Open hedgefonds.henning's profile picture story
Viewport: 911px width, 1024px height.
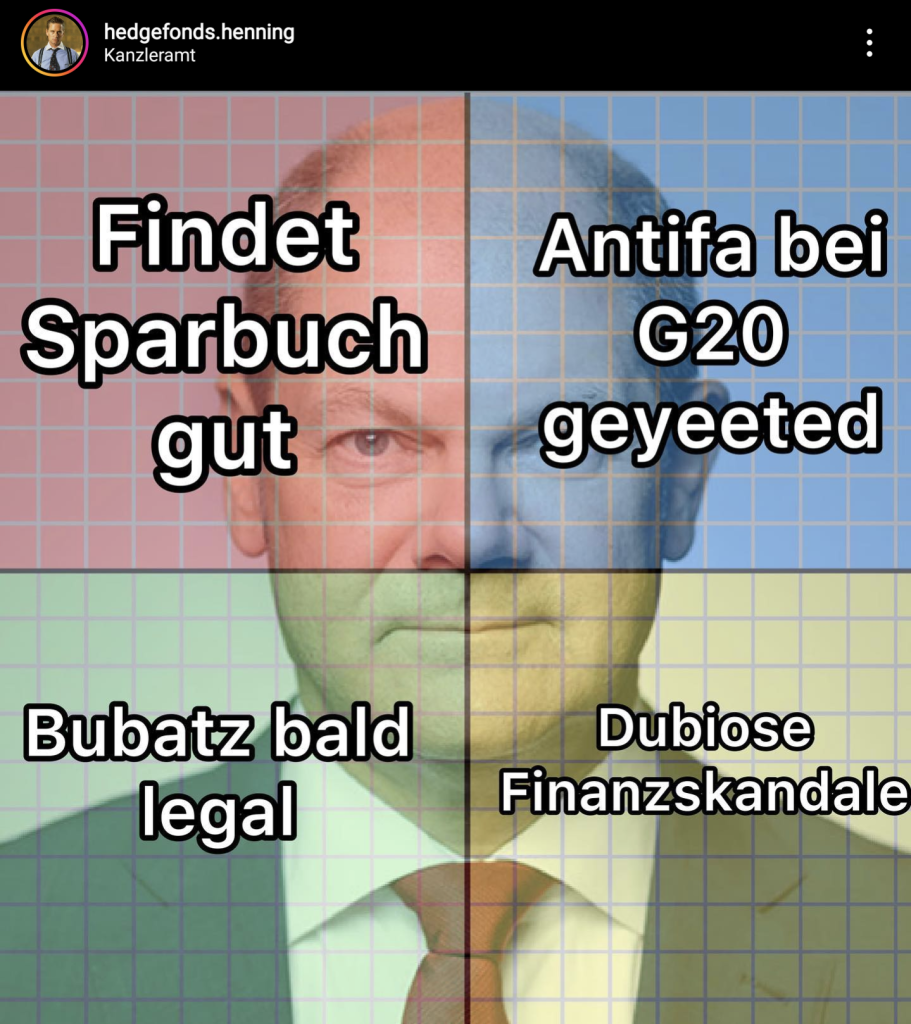coord(54,43)
